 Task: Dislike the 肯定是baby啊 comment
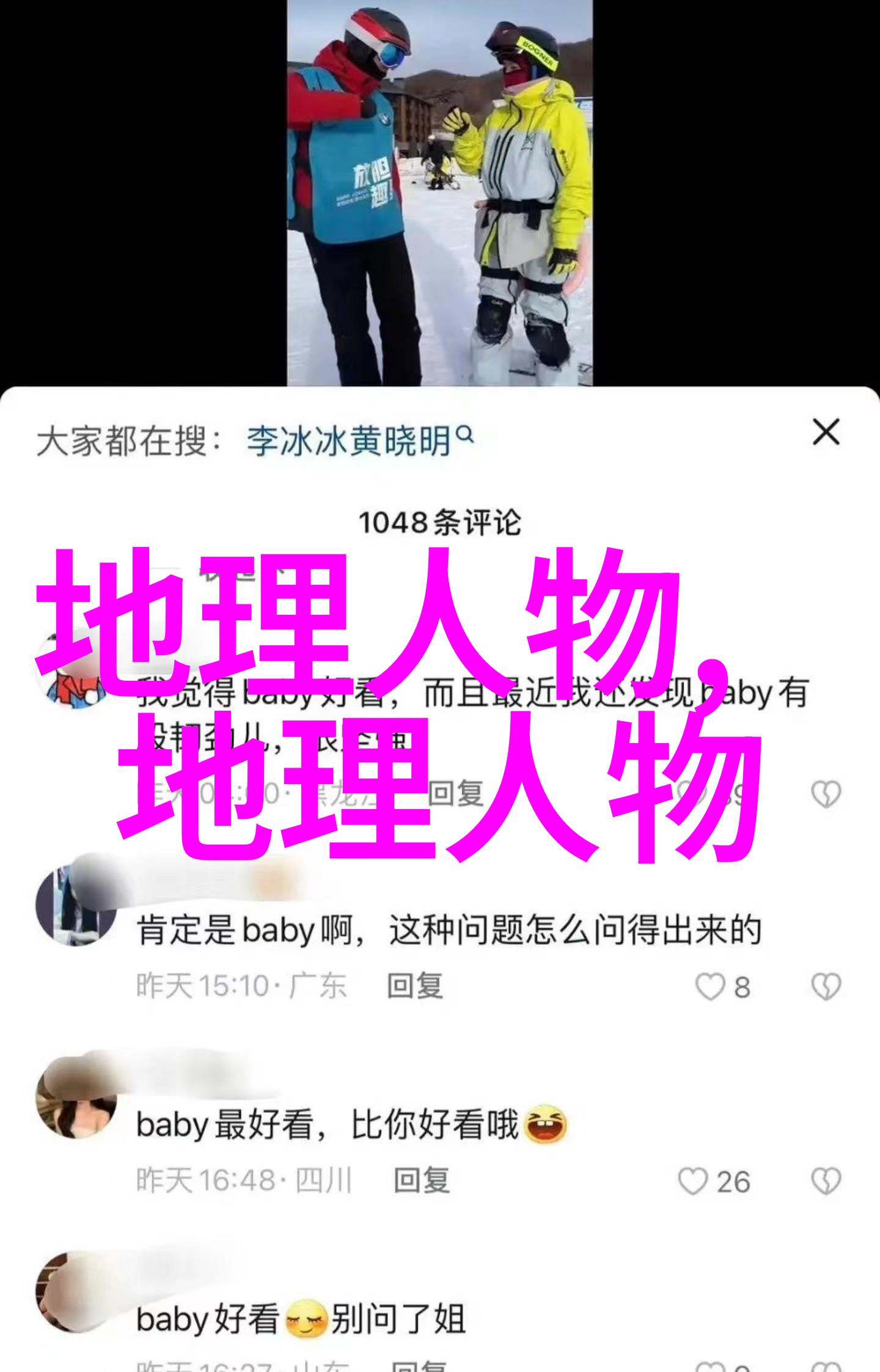[x=826, y=986]
